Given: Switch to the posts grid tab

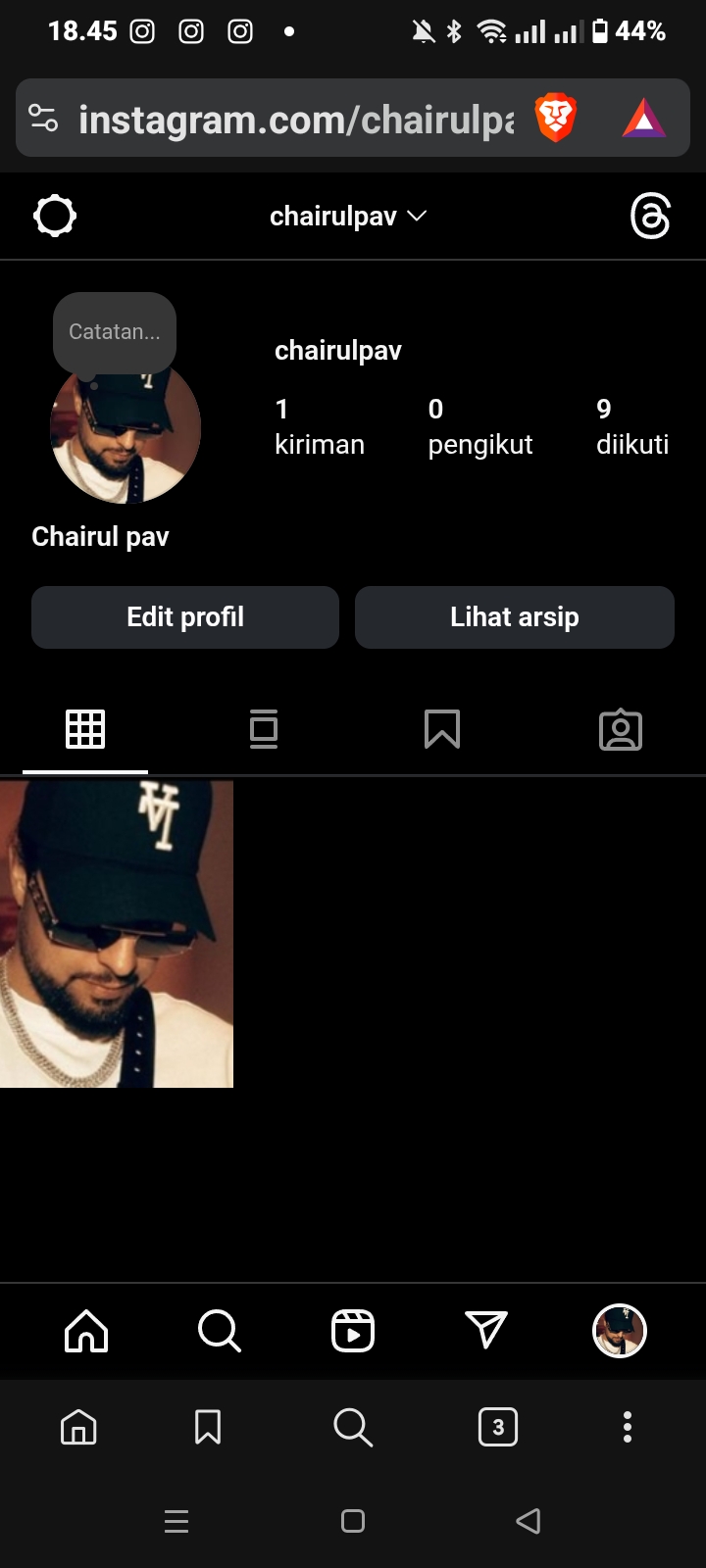Looking at the screenshot, I should pyautogui.click(x=85, y=729).
